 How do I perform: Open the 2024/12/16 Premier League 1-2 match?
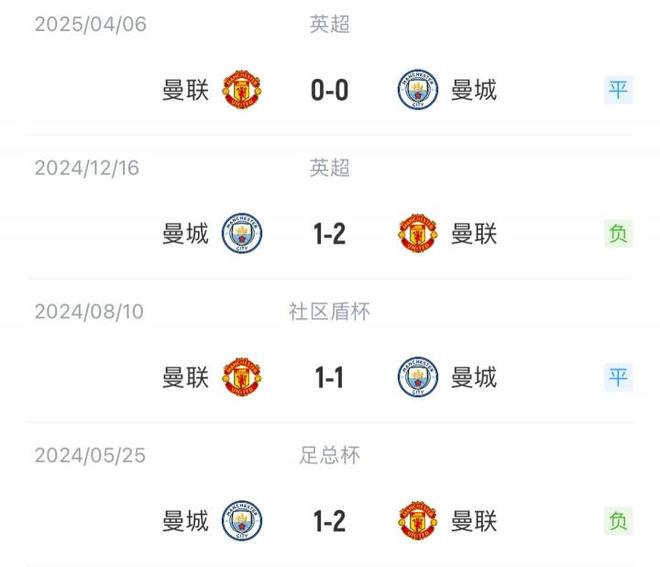[329, 235]
